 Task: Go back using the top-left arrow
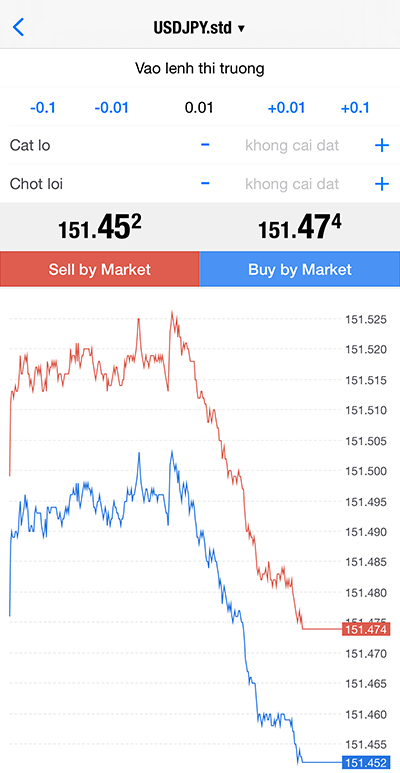tap(18, 27)
